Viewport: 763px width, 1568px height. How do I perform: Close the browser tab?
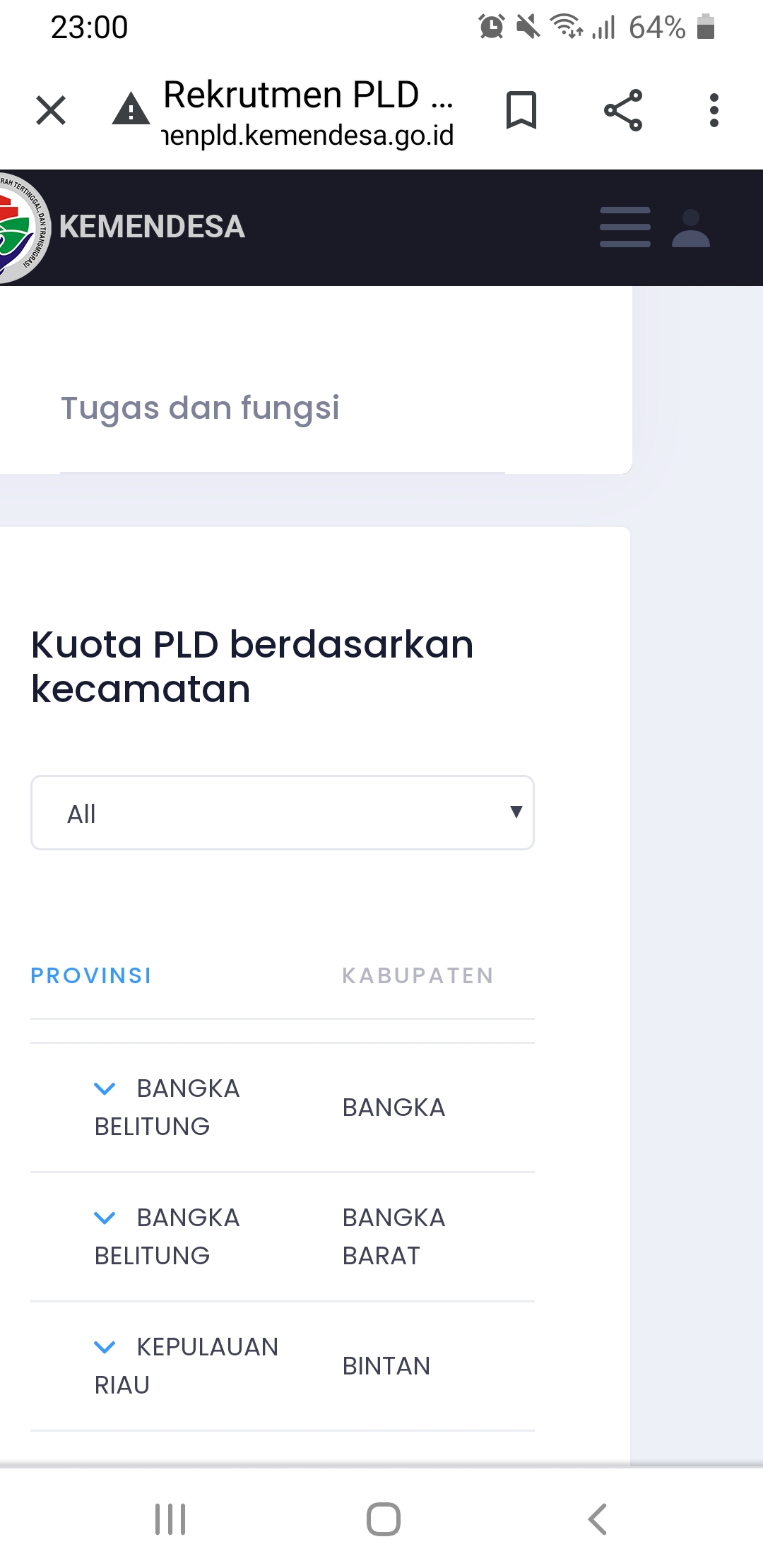pyautogui.click(x=51, y=110)
